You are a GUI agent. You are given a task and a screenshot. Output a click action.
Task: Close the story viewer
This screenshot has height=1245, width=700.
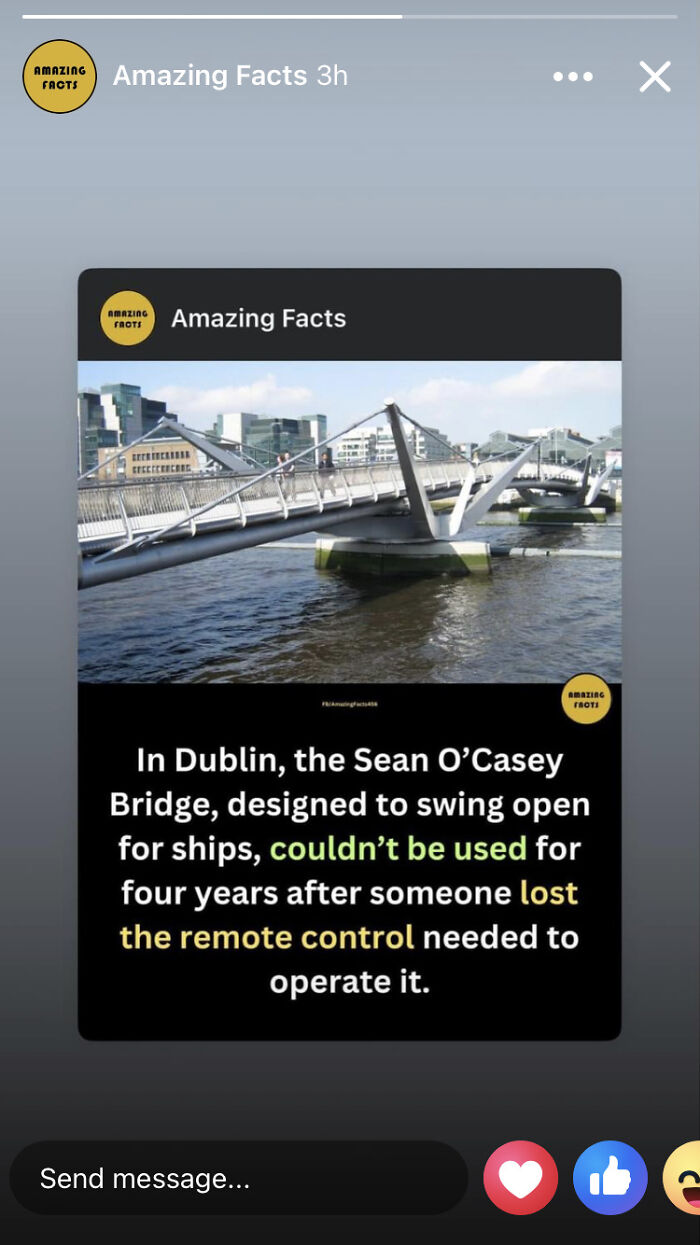(x=655, y=77)
